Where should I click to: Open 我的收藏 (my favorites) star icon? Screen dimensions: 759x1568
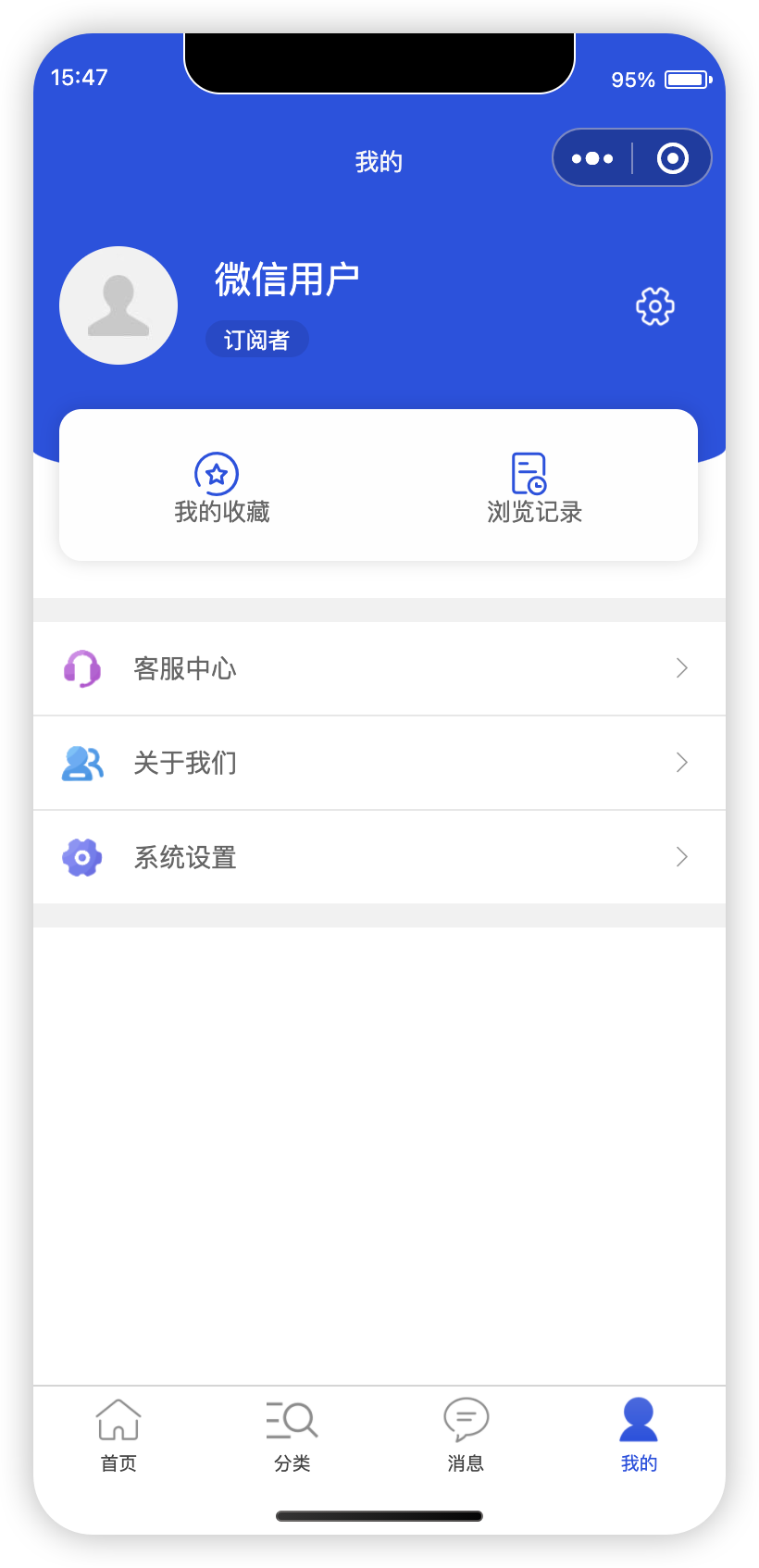coord(218,474)
